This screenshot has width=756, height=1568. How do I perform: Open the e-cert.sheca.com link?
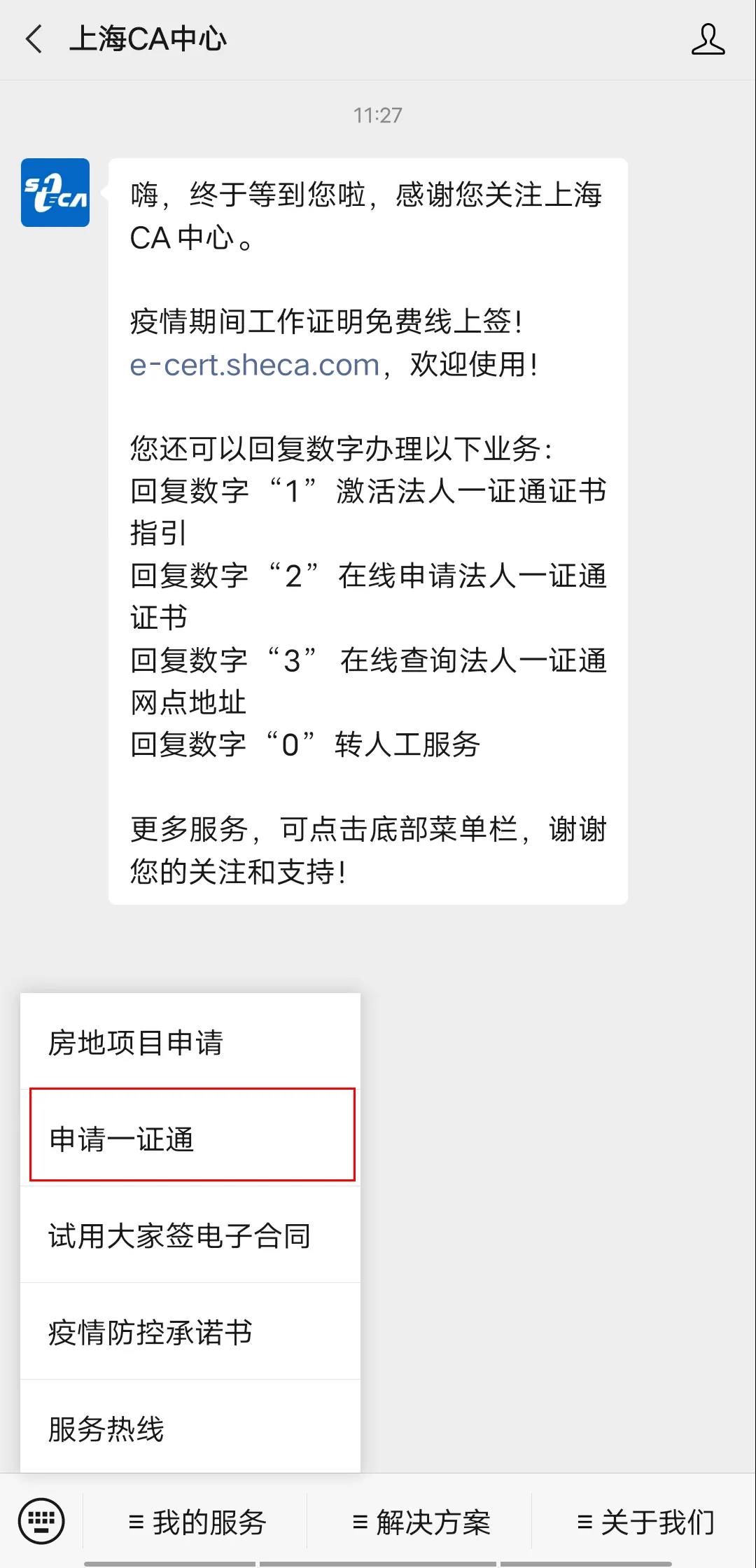[x=255, y=365]
